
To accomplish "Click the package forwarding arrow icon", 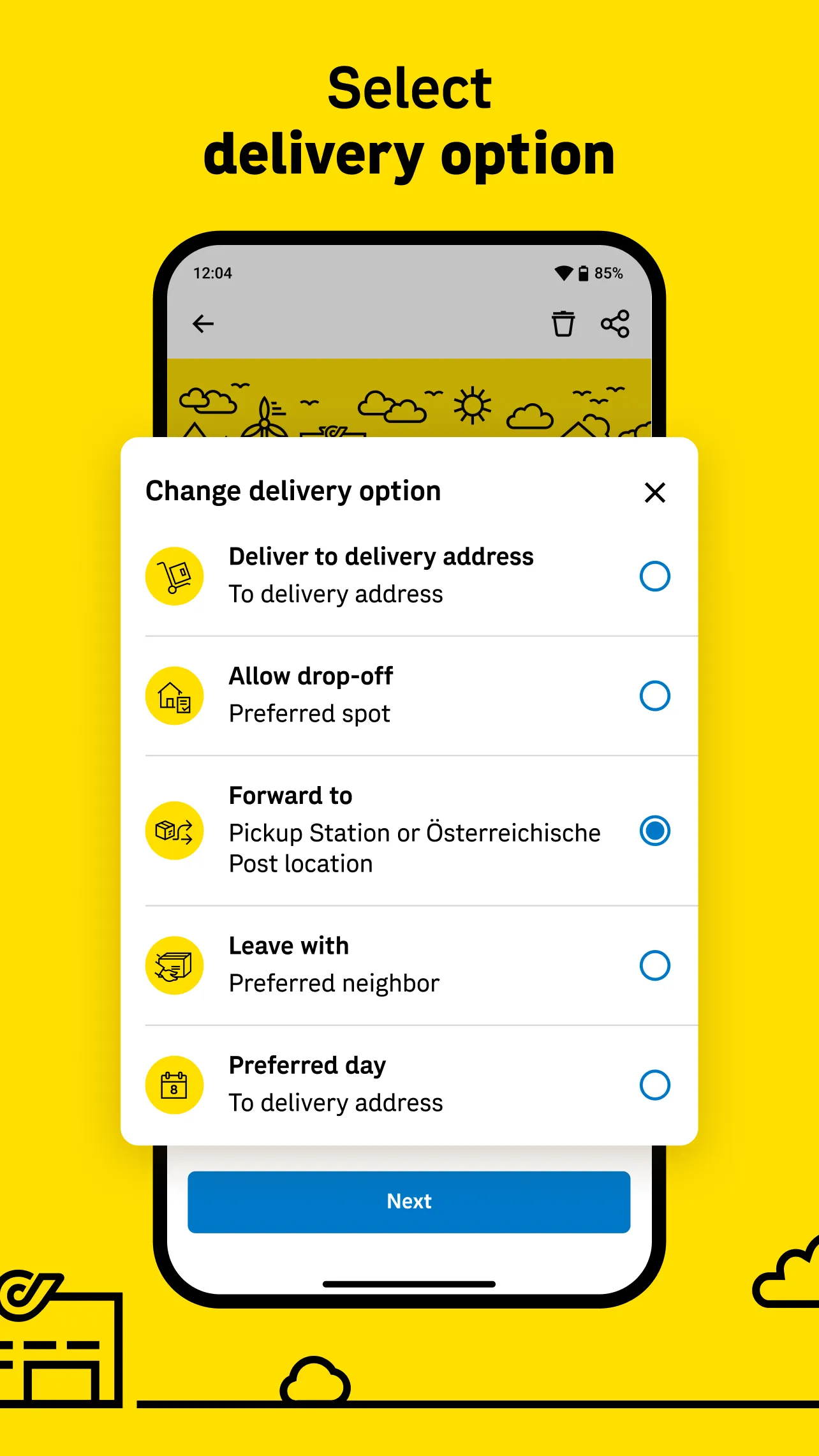I will 174,831.
